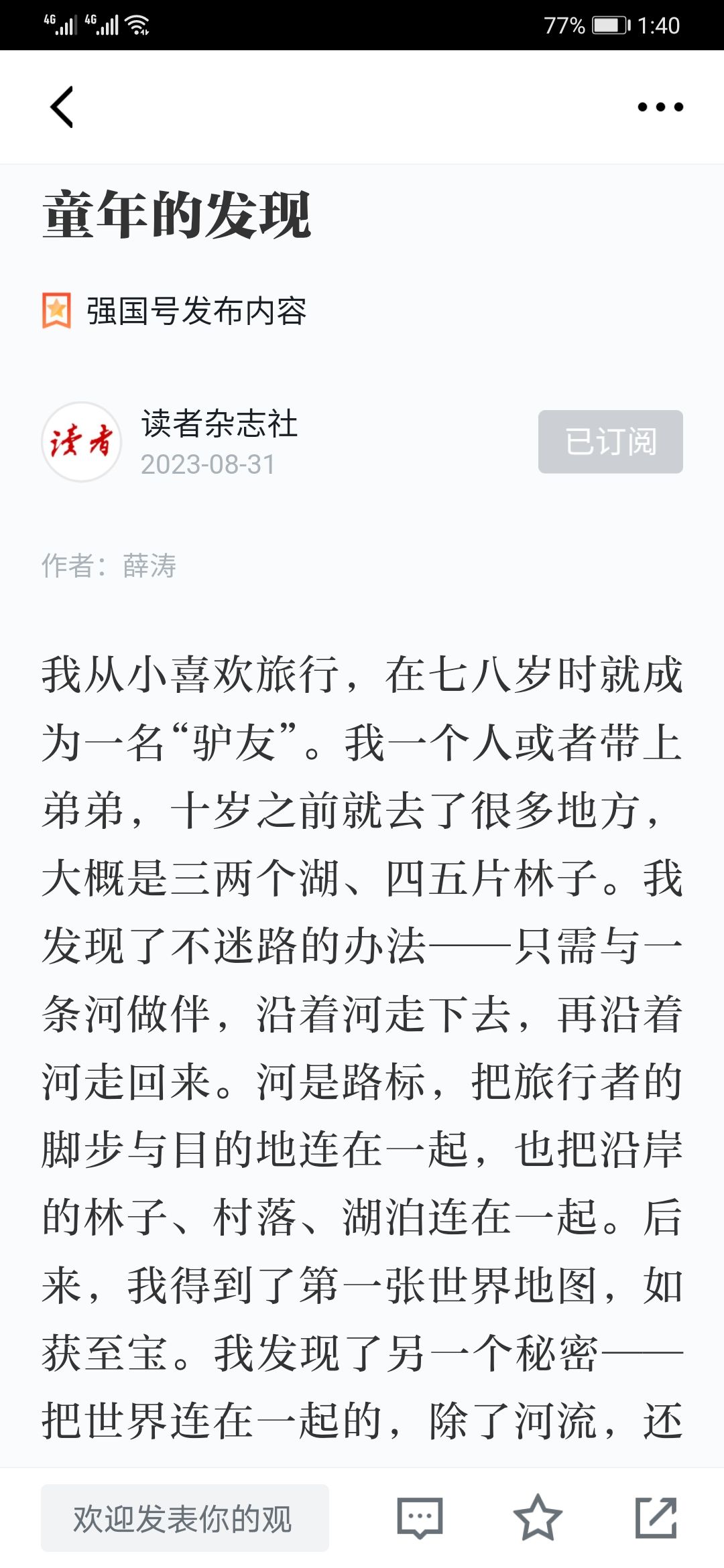
Task: Share the article via the share icon
Action: (x=656, y=1517)
